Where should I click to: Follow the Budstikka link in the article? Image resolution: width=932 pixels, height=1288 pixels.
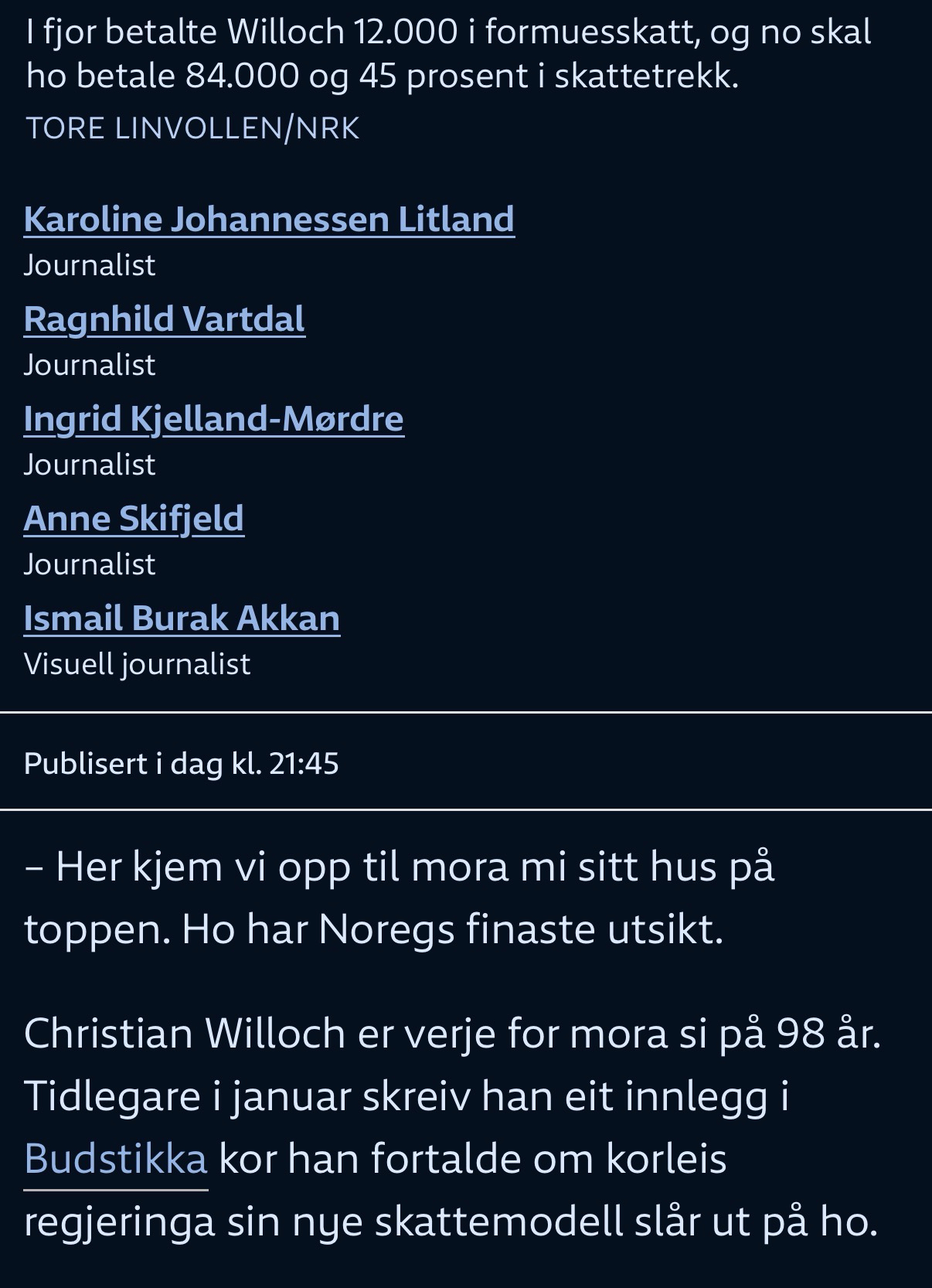(116, 1159)
